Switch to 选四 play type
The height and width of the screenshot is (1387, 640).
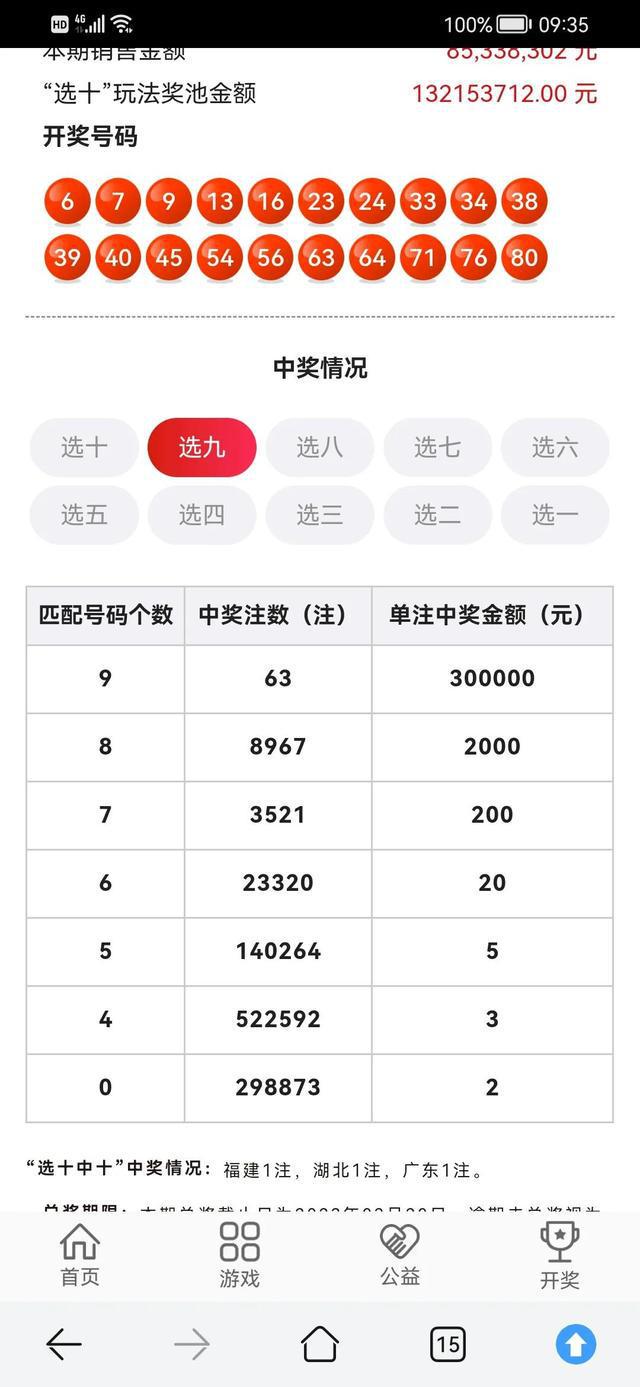point(202,515)
